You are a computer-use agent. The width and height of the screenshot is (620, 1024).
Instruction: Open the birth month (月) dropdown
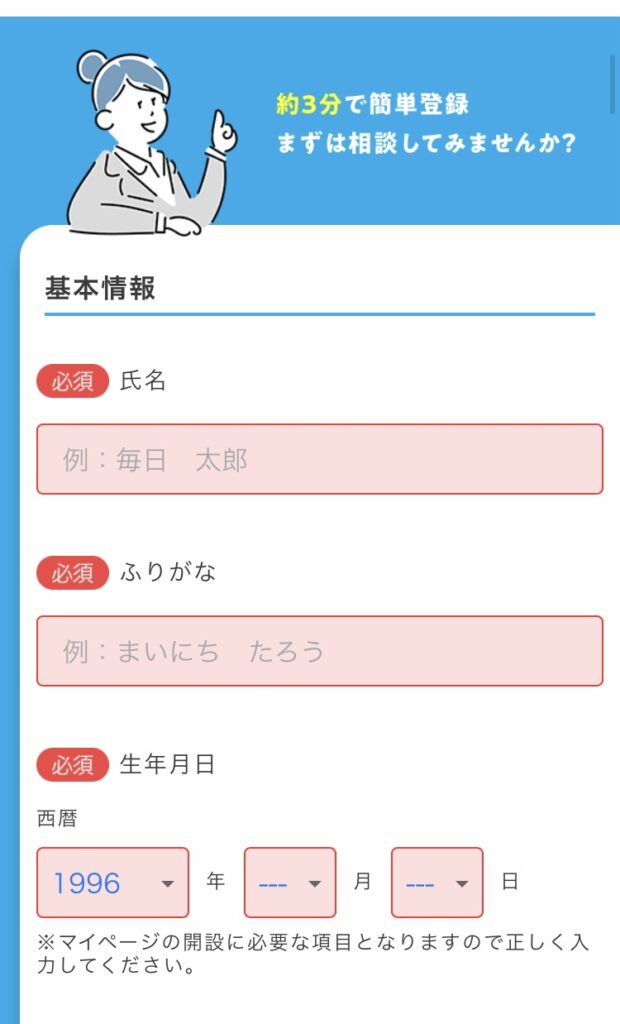[x=290, y=883]
